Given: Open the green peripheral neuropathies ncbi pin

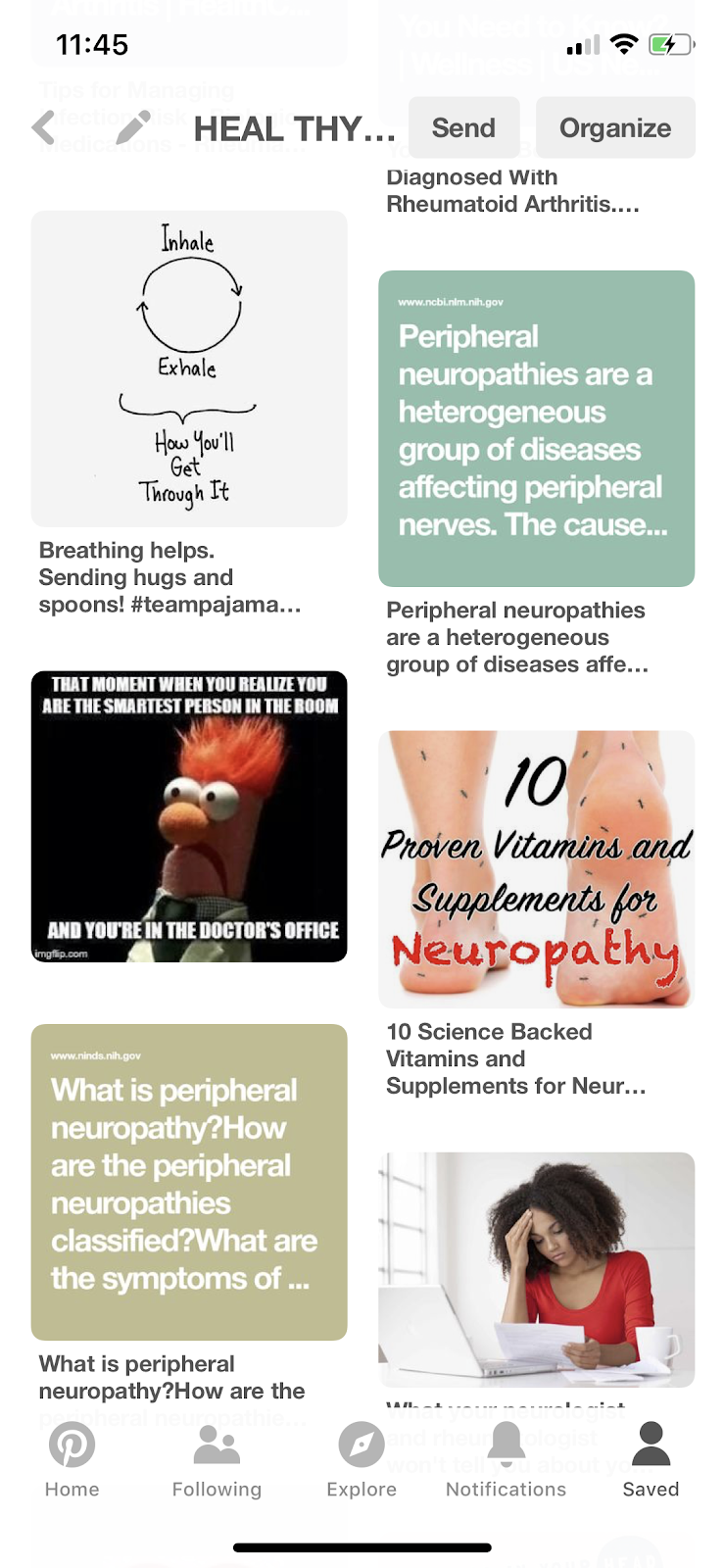Looking at the screenshot, I should tap(537, 428).
